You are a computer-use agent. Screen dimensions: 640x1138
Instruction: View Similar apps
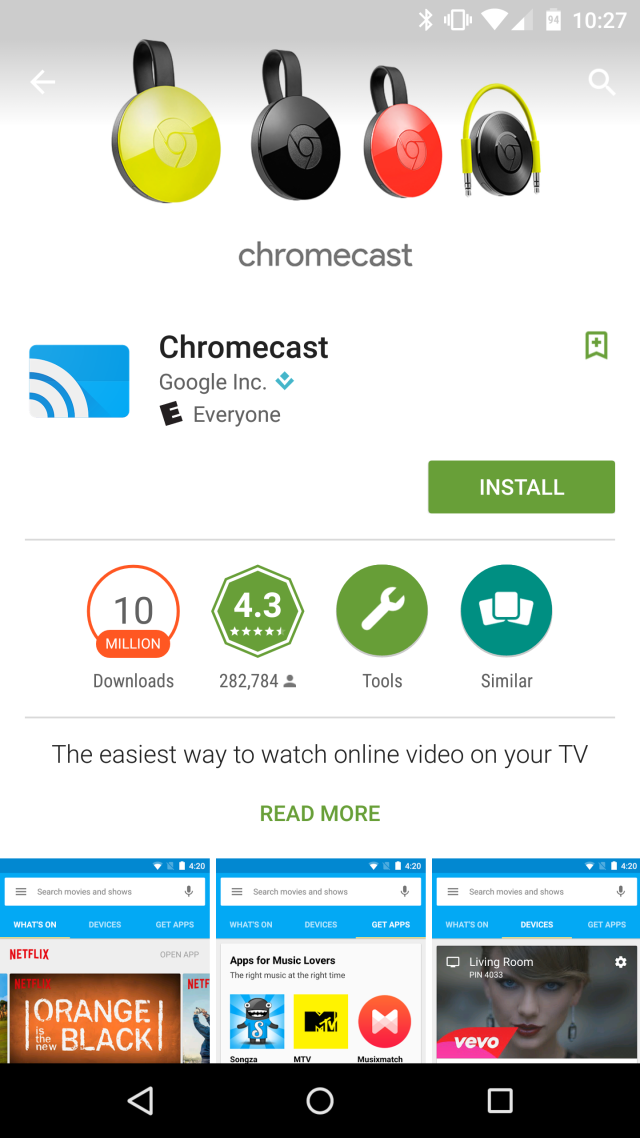coord(506,610)
